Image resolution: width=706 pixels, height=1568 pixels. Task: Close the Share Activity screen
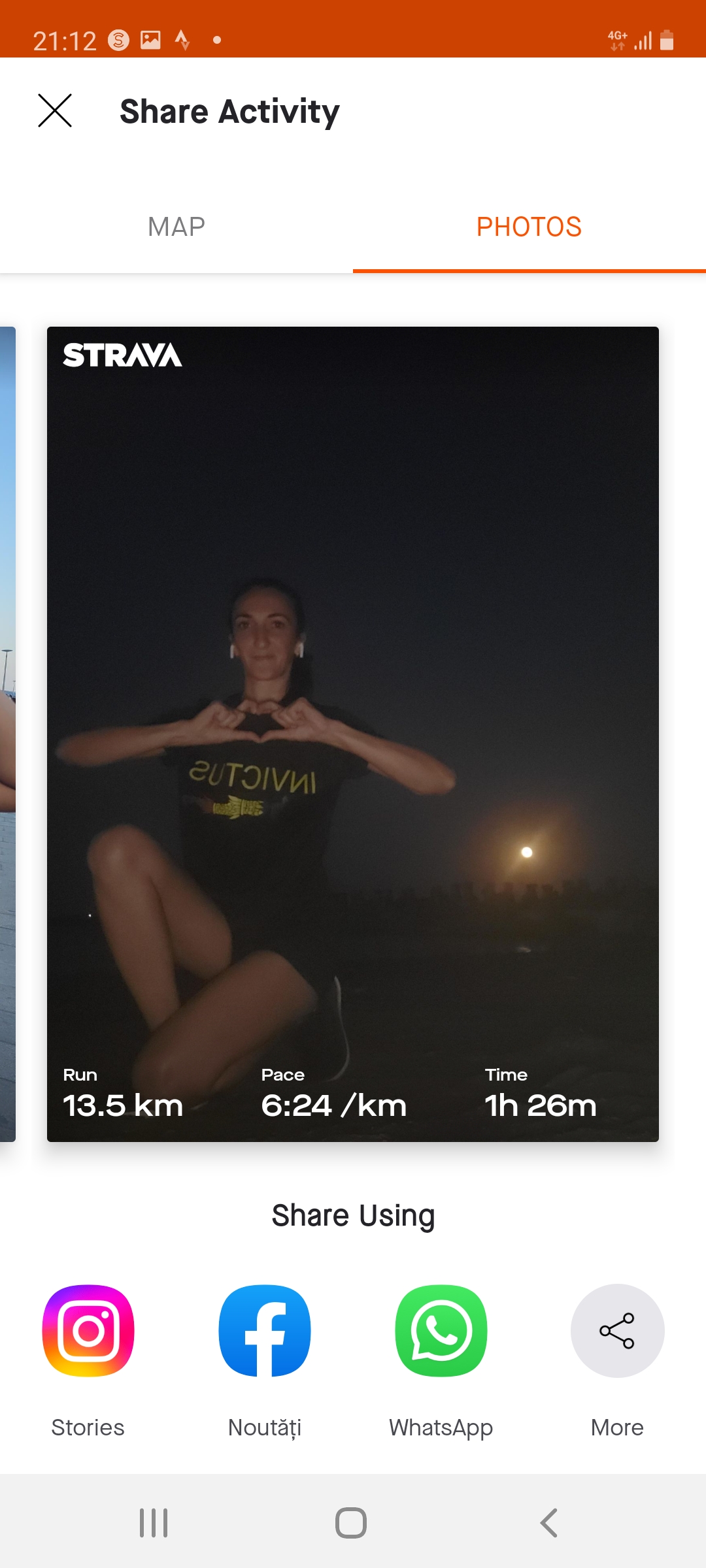(55, 110)
